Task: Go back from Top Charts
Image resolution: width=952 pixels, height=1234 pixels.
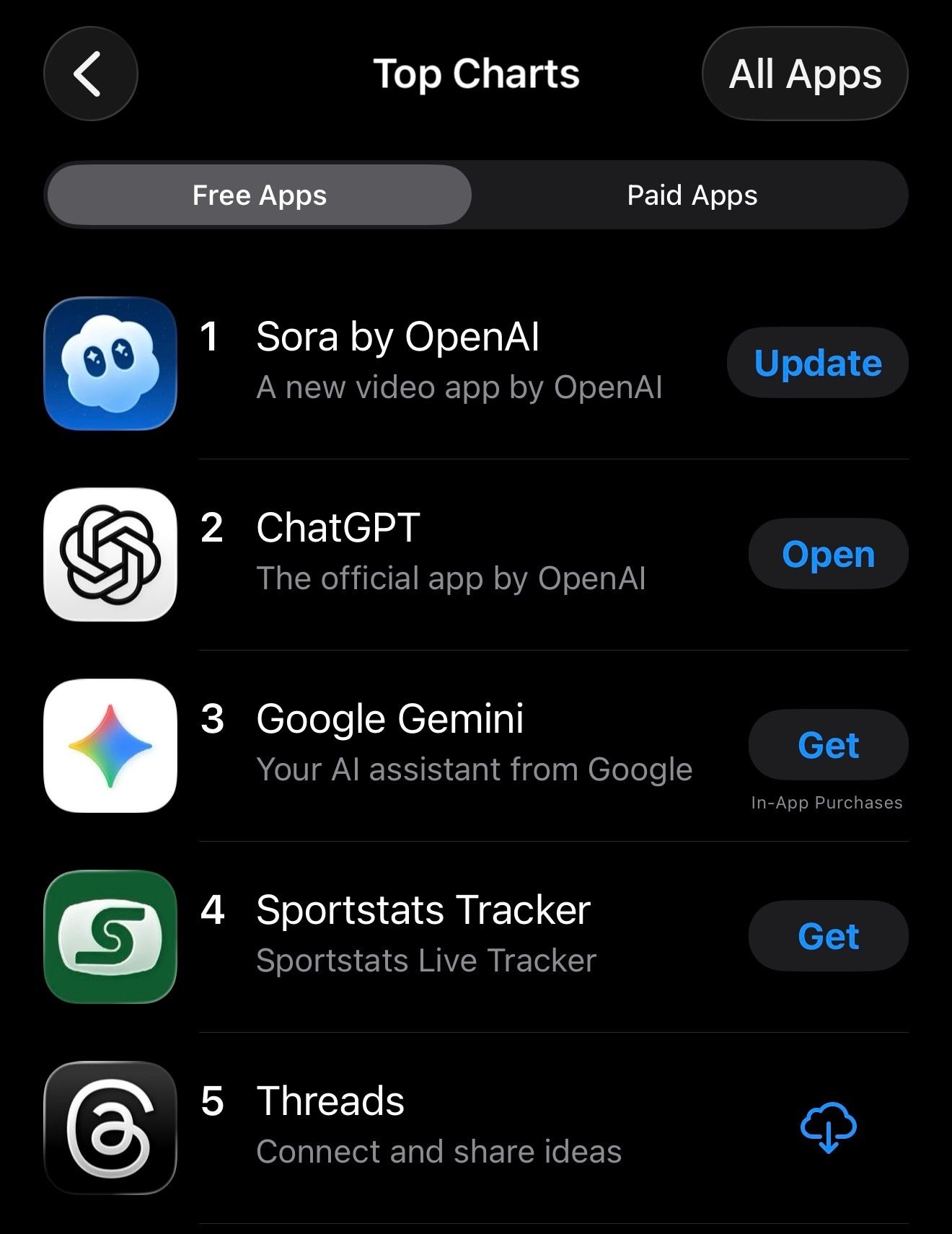Action: [x=90, y=74]
